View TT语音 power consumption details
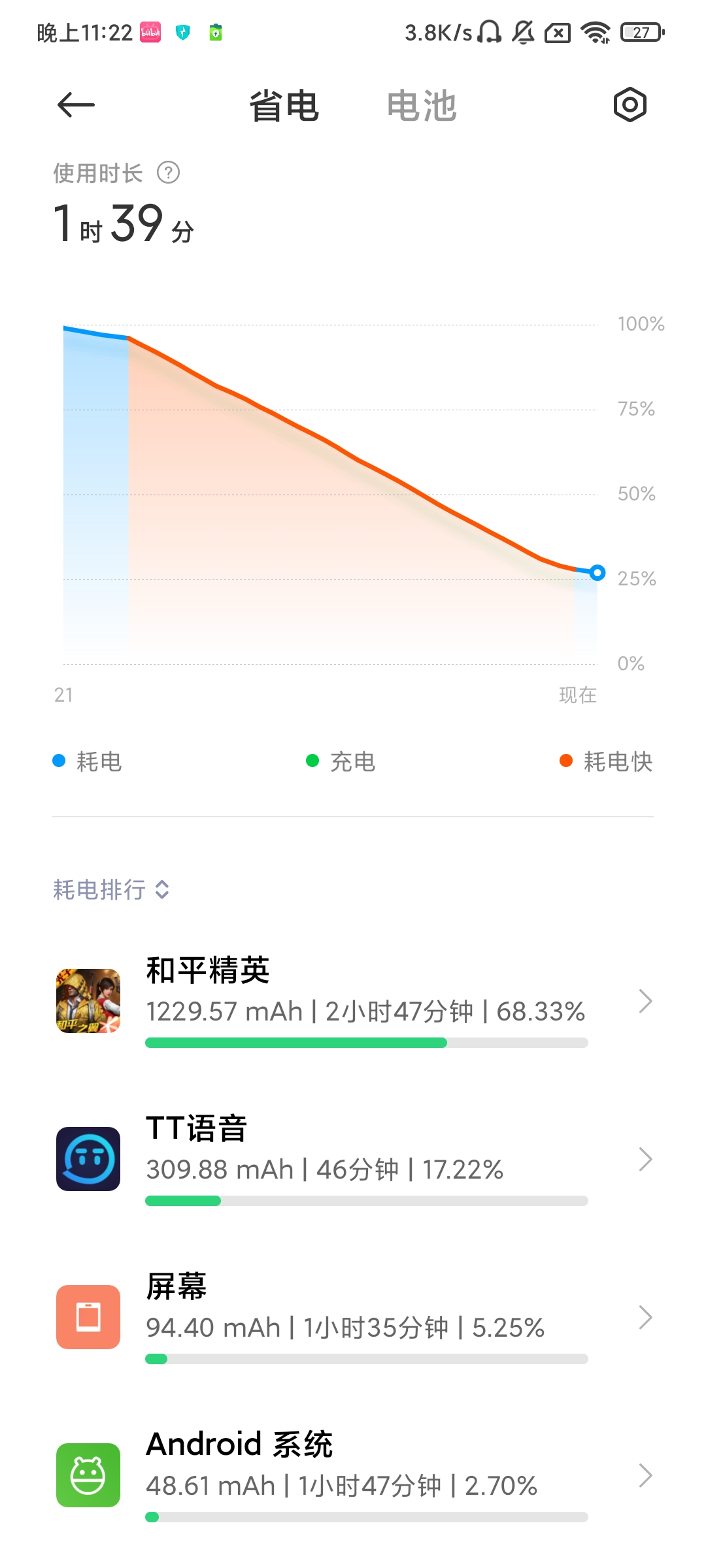This screenshot has height=1568, width=706. click(x=353, y=1159)
